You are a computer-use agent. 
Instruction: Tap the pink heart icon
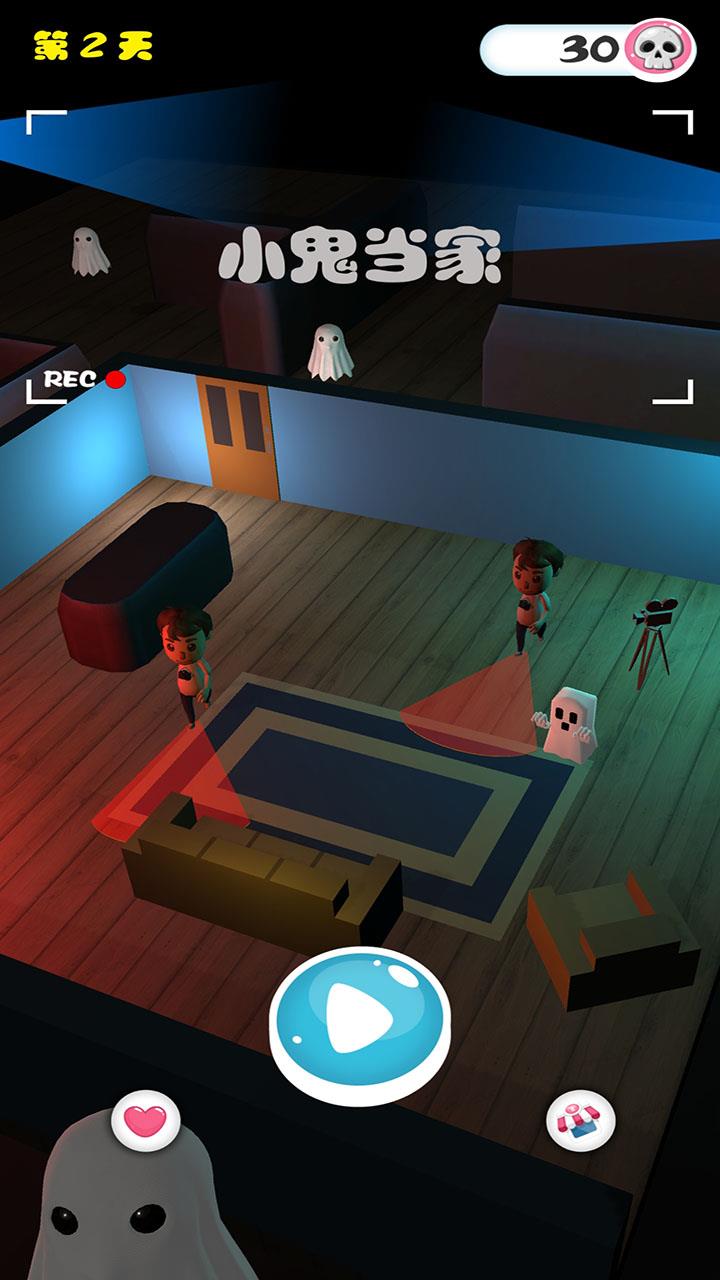click(x=146, y=1120)
